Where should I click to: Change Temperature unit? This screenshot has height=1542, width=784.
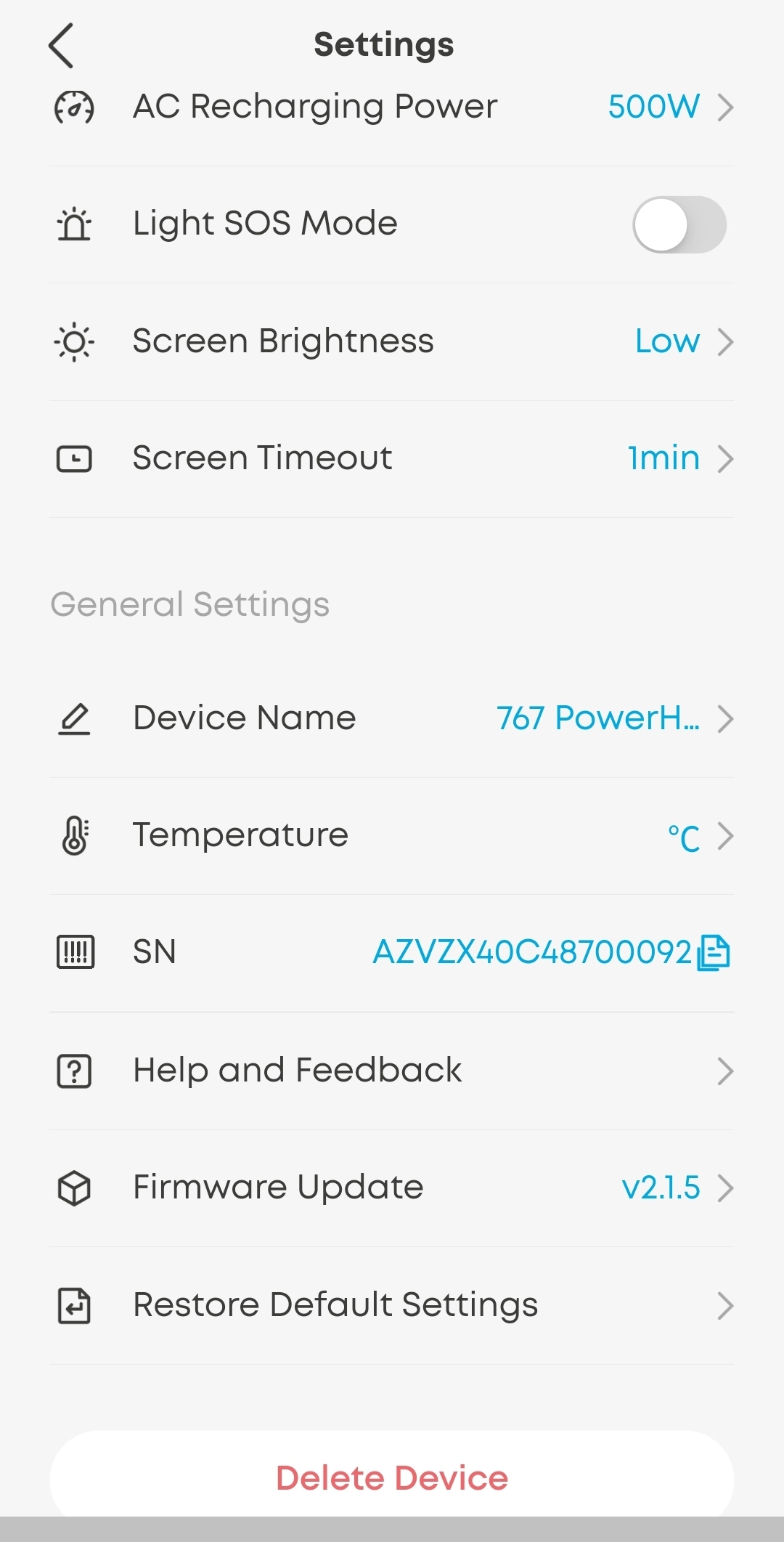point(392,835)
